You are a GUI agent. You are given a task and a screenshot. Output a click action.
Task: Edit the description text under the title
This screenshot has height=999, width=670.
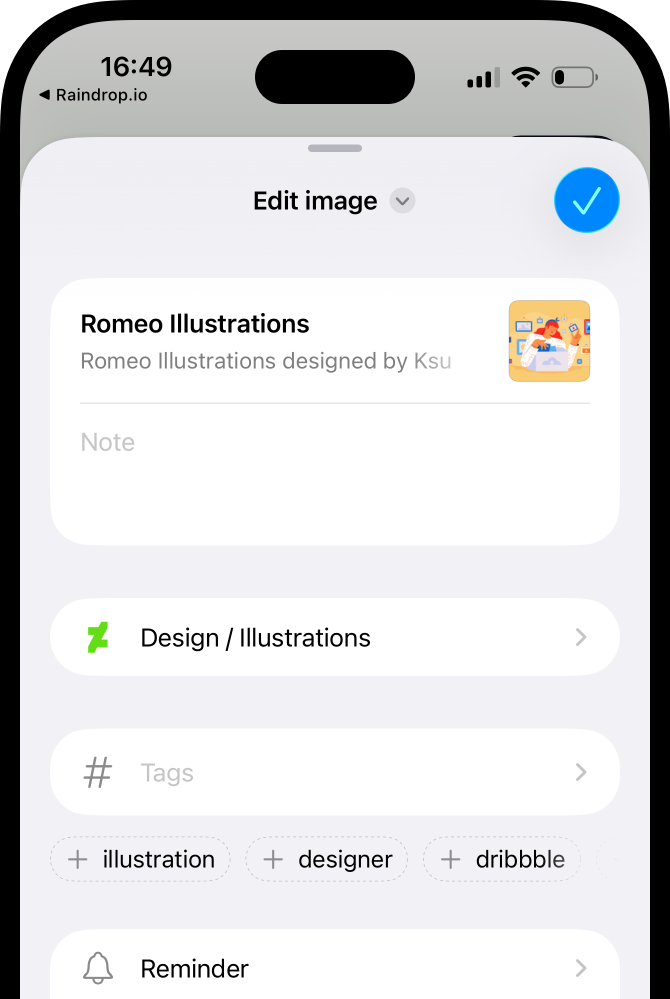point(265,361)
